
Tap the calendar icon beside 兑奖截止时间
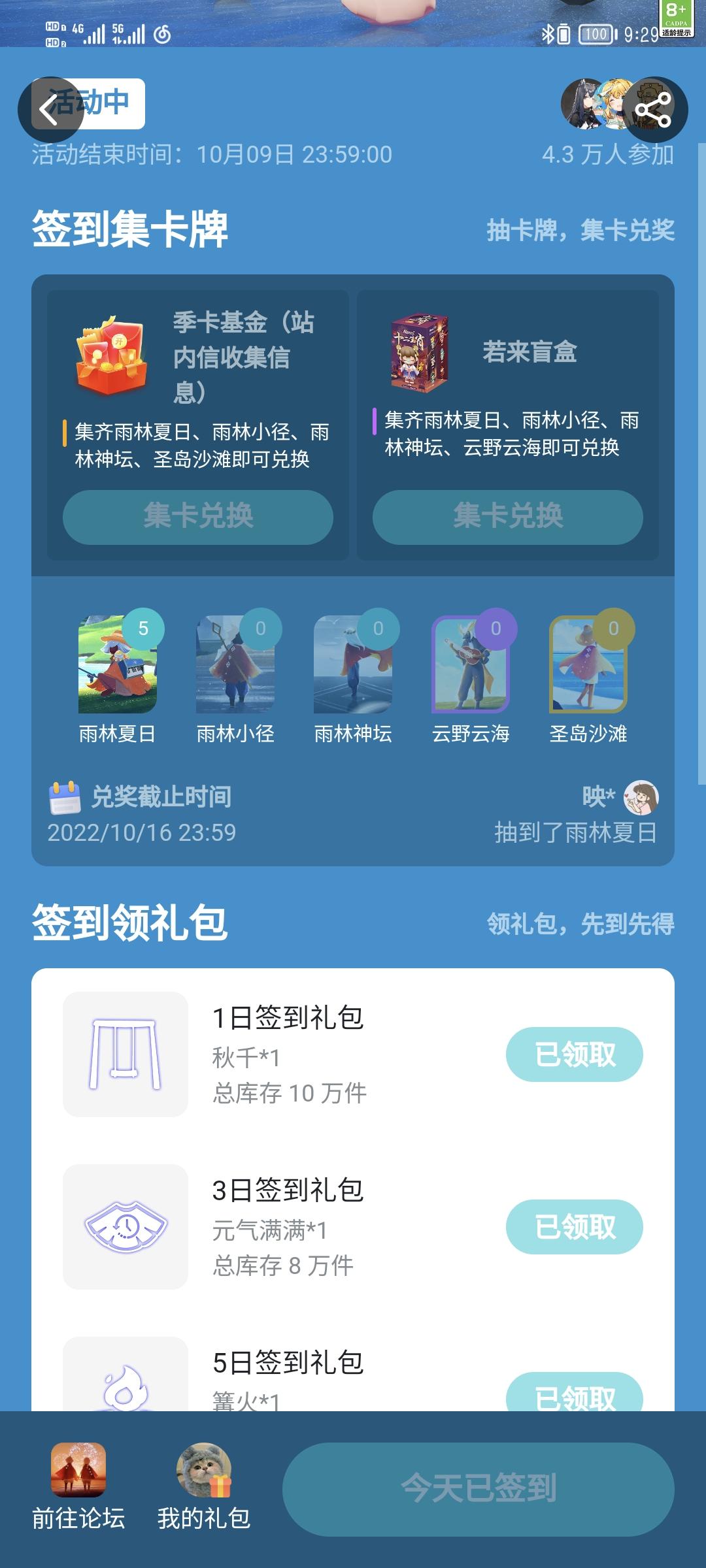click(65, 796)
